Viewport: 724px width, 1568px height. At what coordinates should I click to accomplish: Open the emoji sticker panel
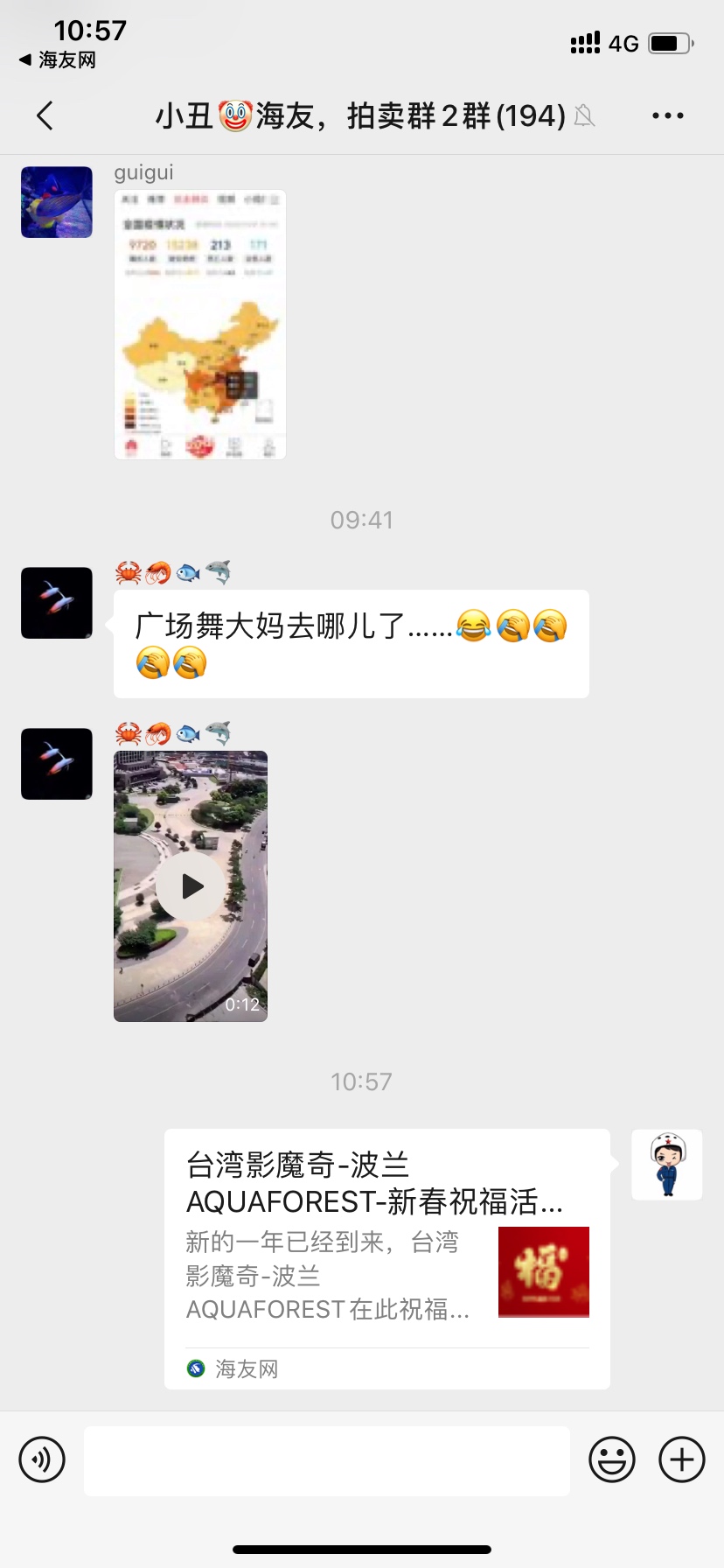[x=611, y=1459]
